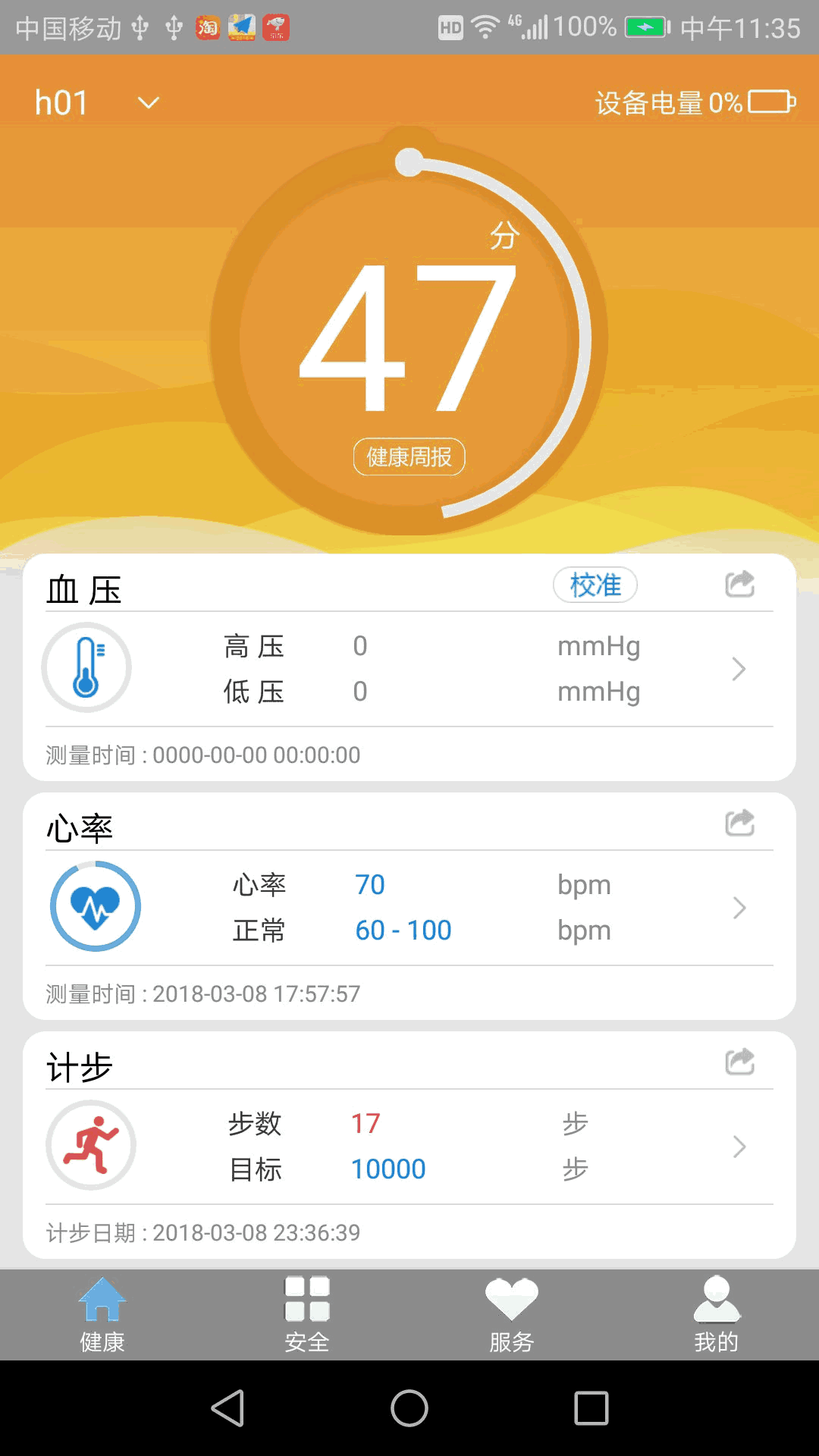Click the circular 47-point health score ring
The image size is (819, 1456).
409,334
